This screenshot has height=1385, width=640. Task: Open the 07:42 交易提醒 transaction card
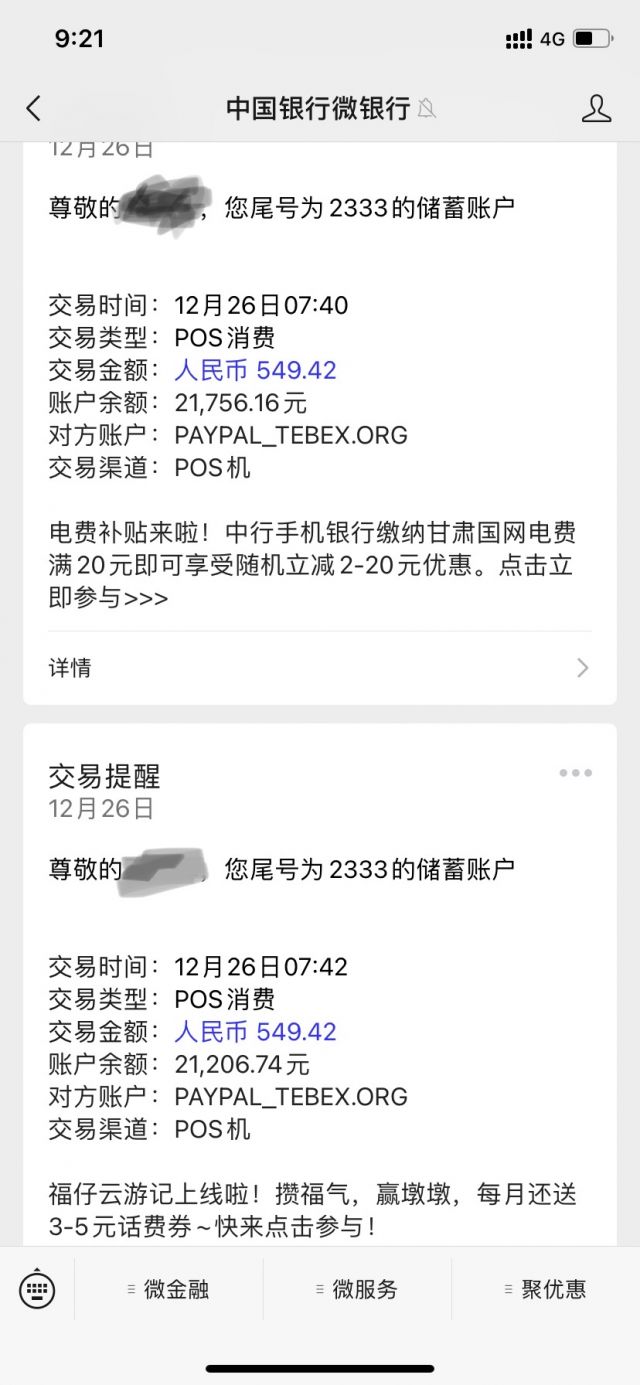(319, 1000)
